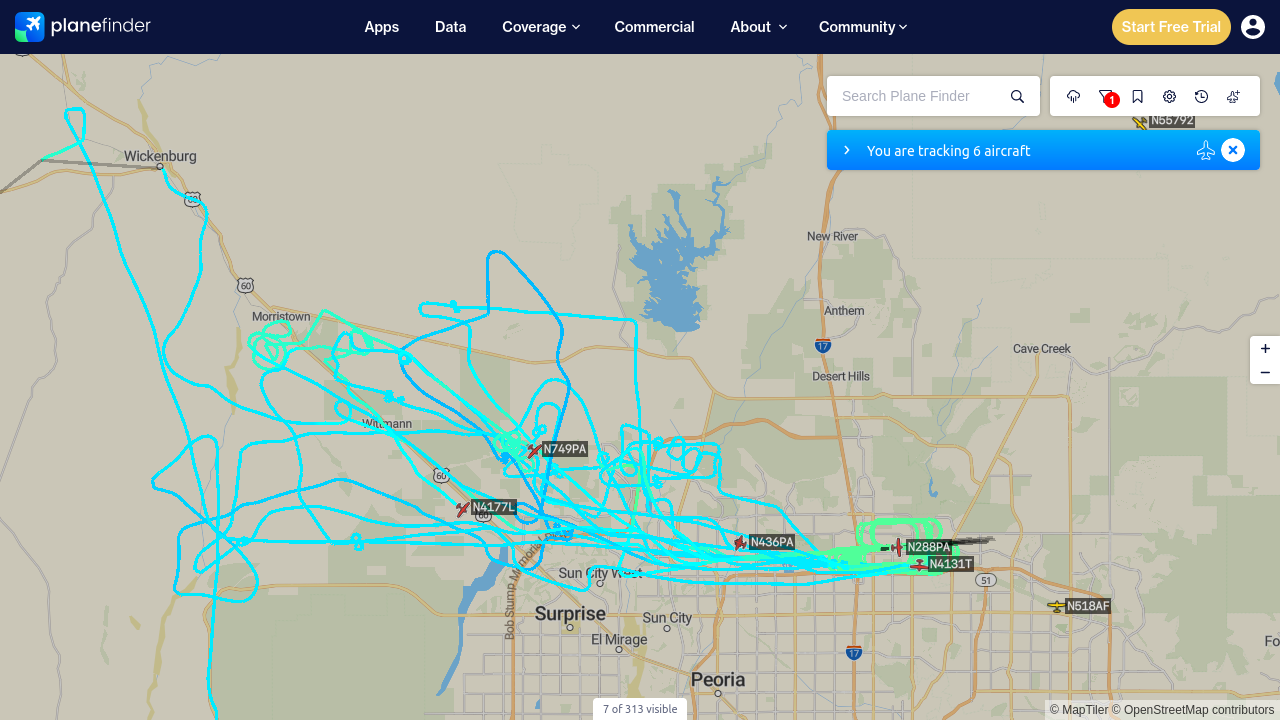This screenshot has width=1280, height=720.
Task: Tap the Search Plane Finder field
Action: click(x=918, y=96)
